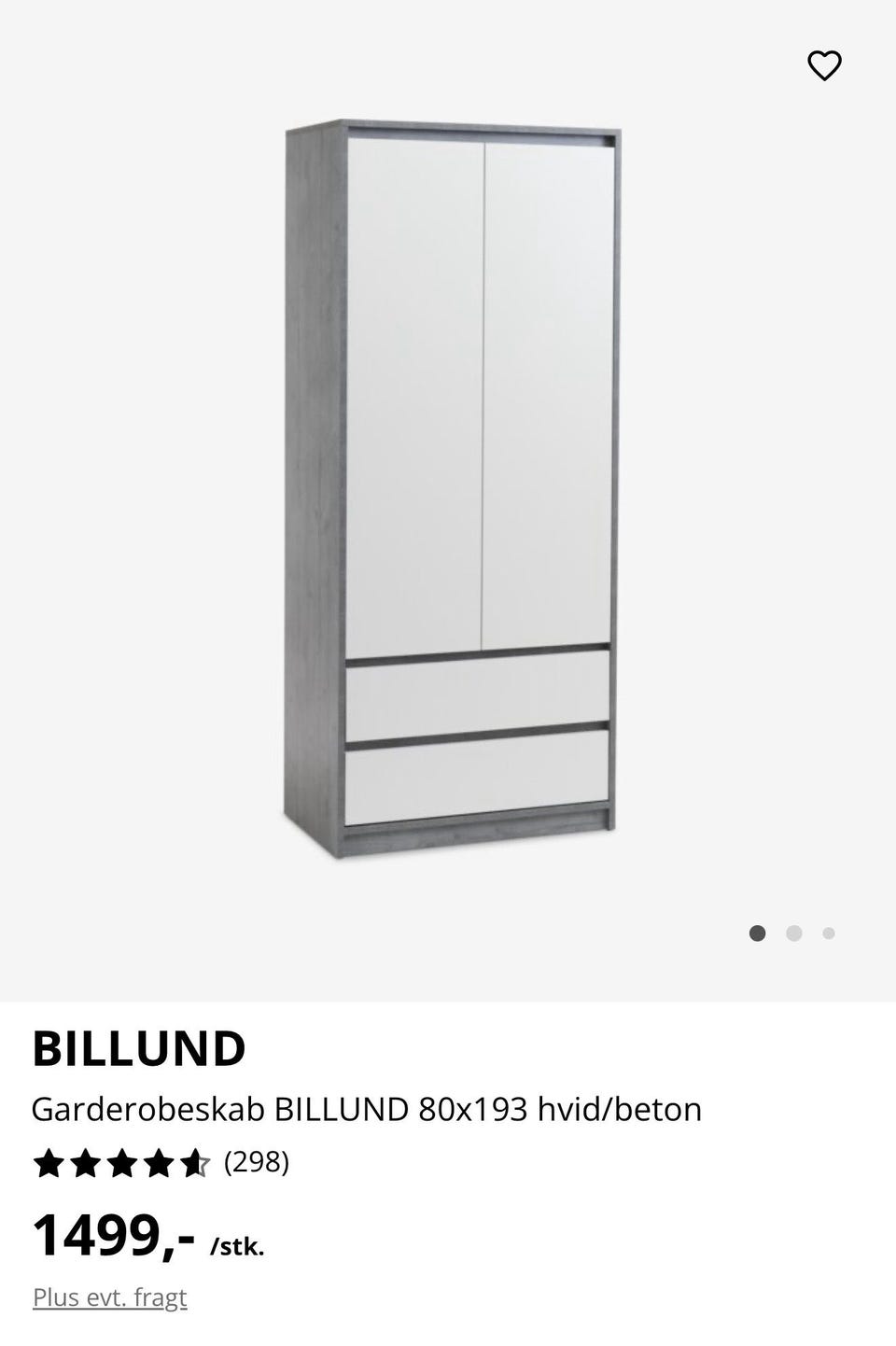
Task: Select the first rating star
Action: point(49,1164)
